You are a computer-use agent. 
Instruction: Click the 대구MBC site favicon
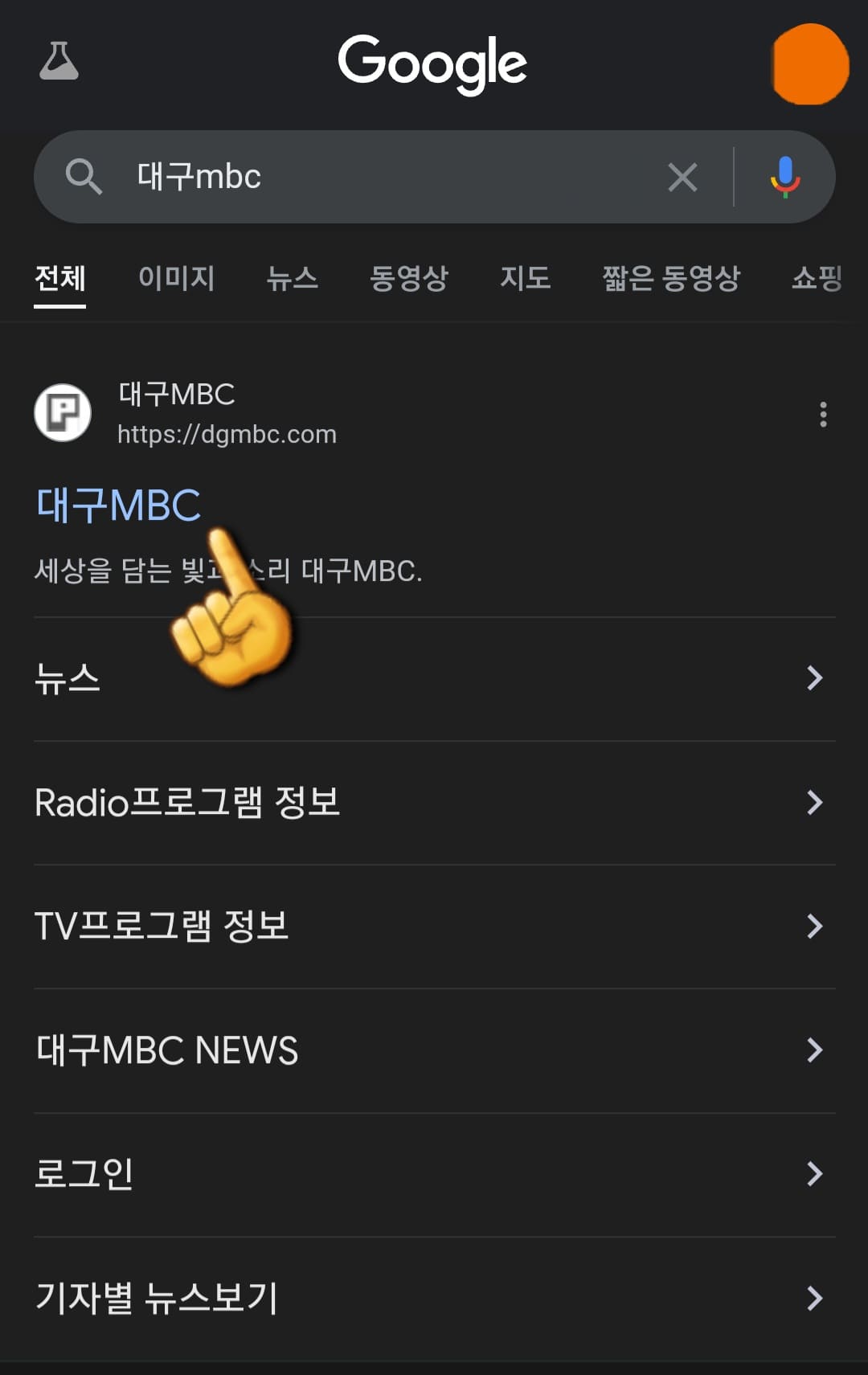(x=62, y=413)
